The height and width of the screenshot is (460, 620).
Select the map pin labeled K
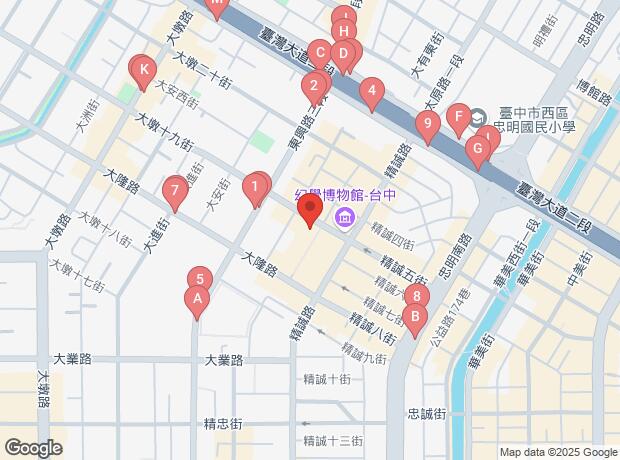(144, 69)
